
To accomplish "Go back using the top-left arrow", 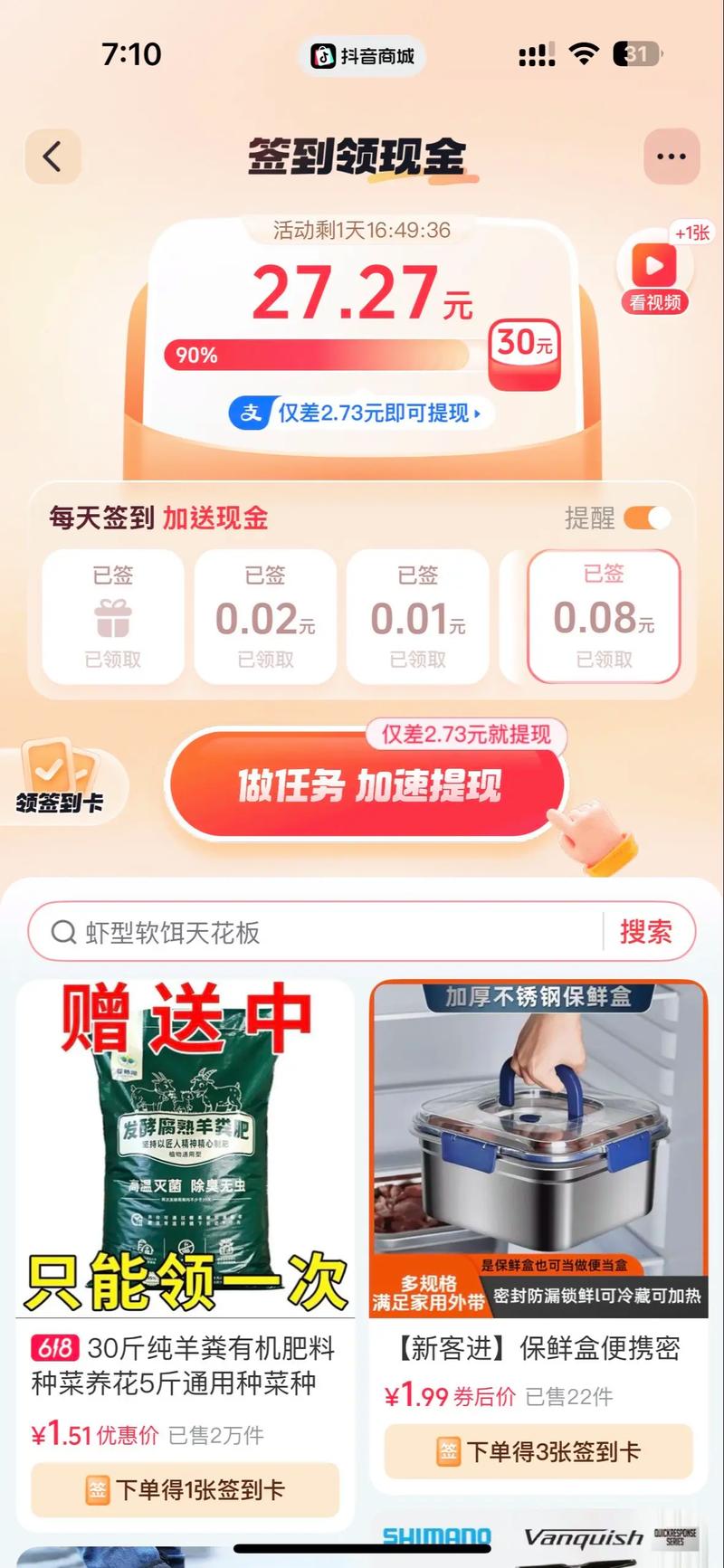I will [x=52, y=157].
